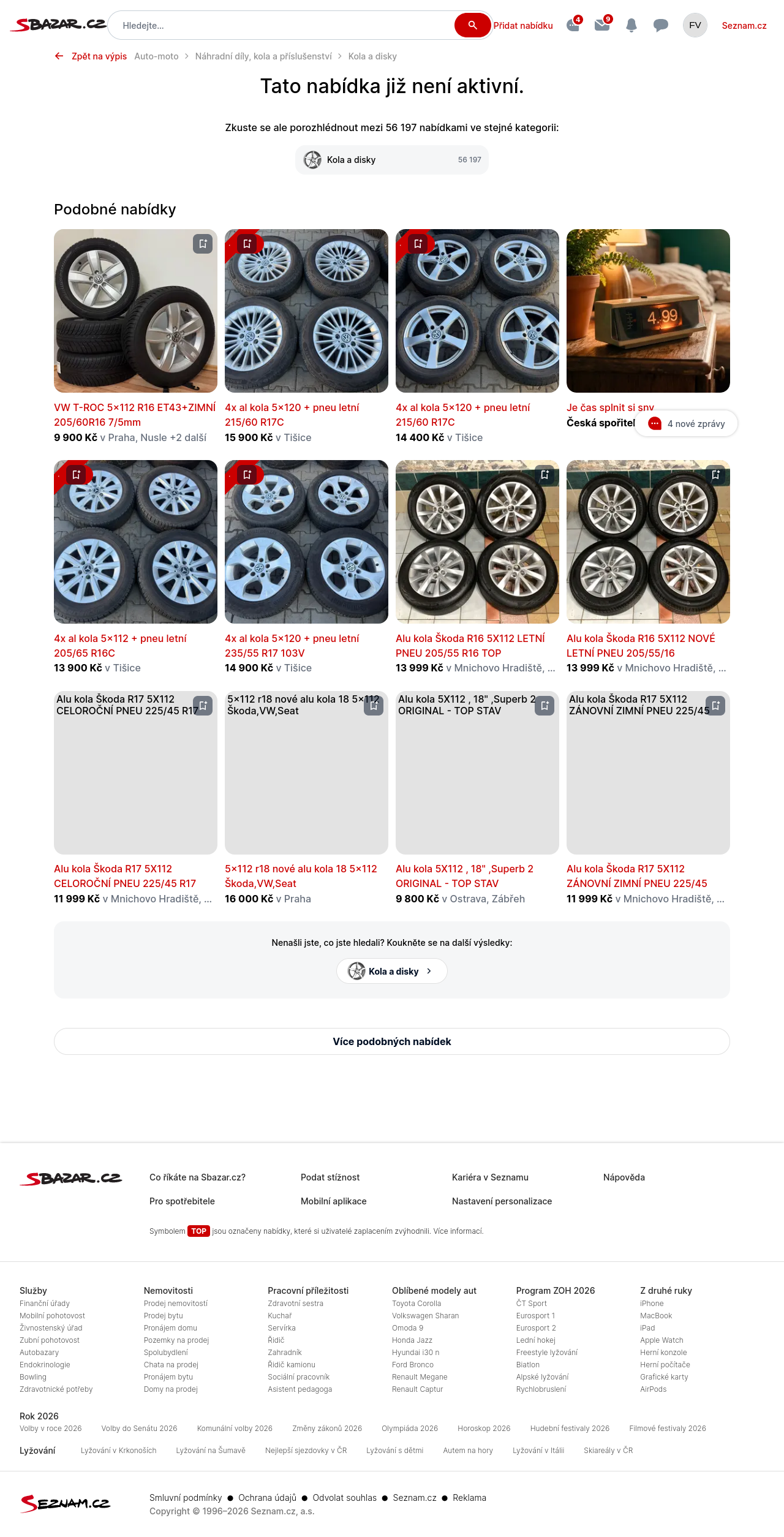Open Kola a disky category with 56 197

pyautogui.click(x=391, y=160)
